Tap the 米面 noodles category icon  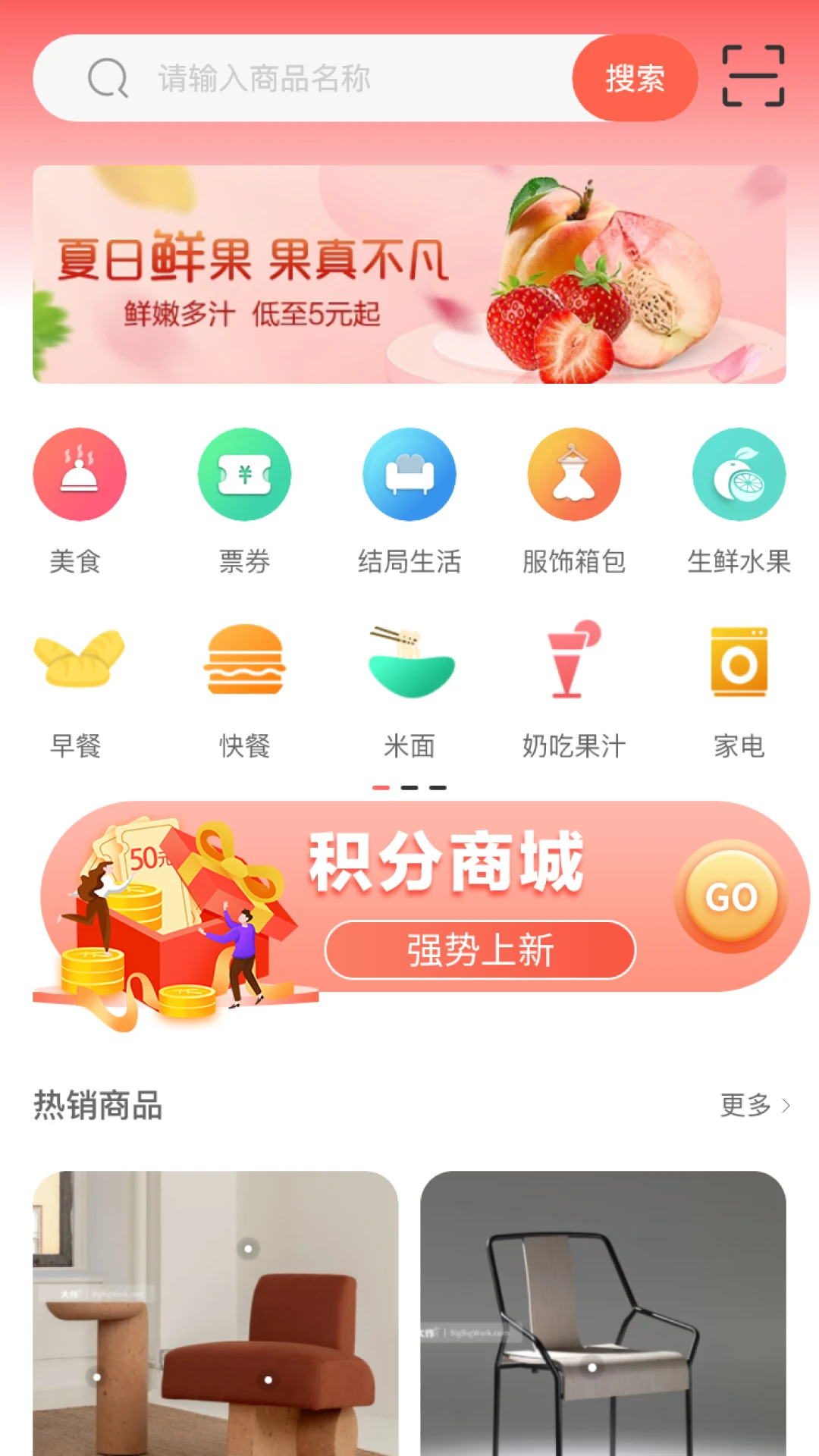point(409,661)
